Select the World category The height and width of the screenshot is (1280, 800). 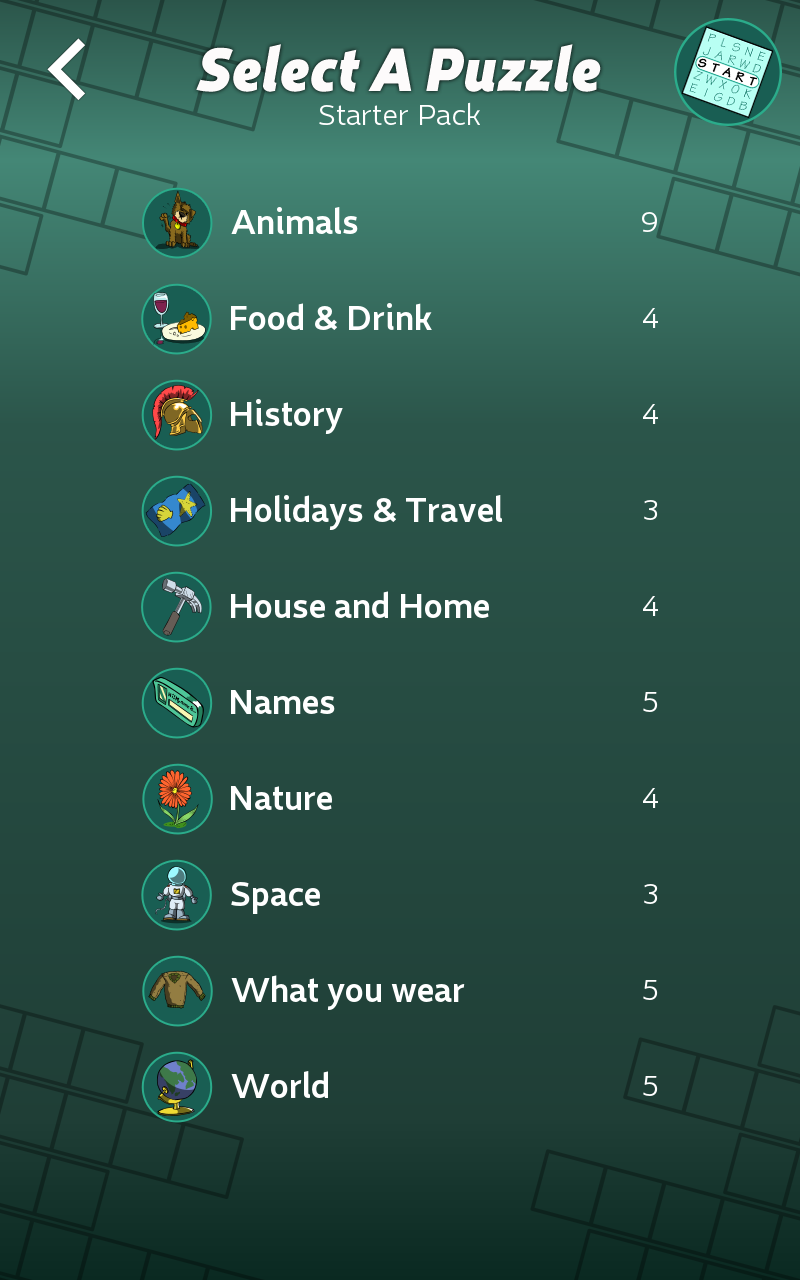pyautogui.click(x=280, y=1086)
